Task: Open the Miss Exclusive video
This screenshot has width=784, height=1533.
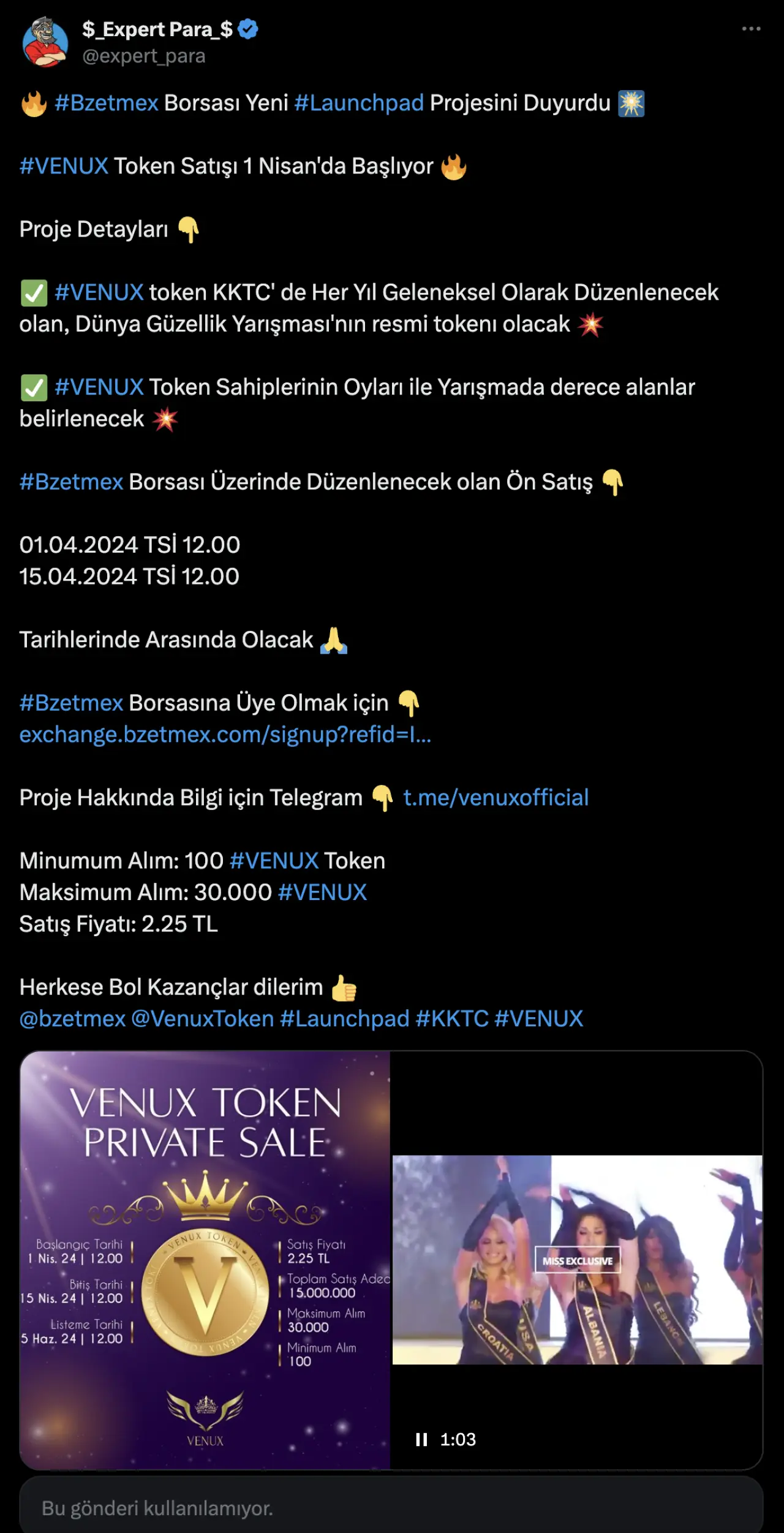Action: [x=577, y=1260]
